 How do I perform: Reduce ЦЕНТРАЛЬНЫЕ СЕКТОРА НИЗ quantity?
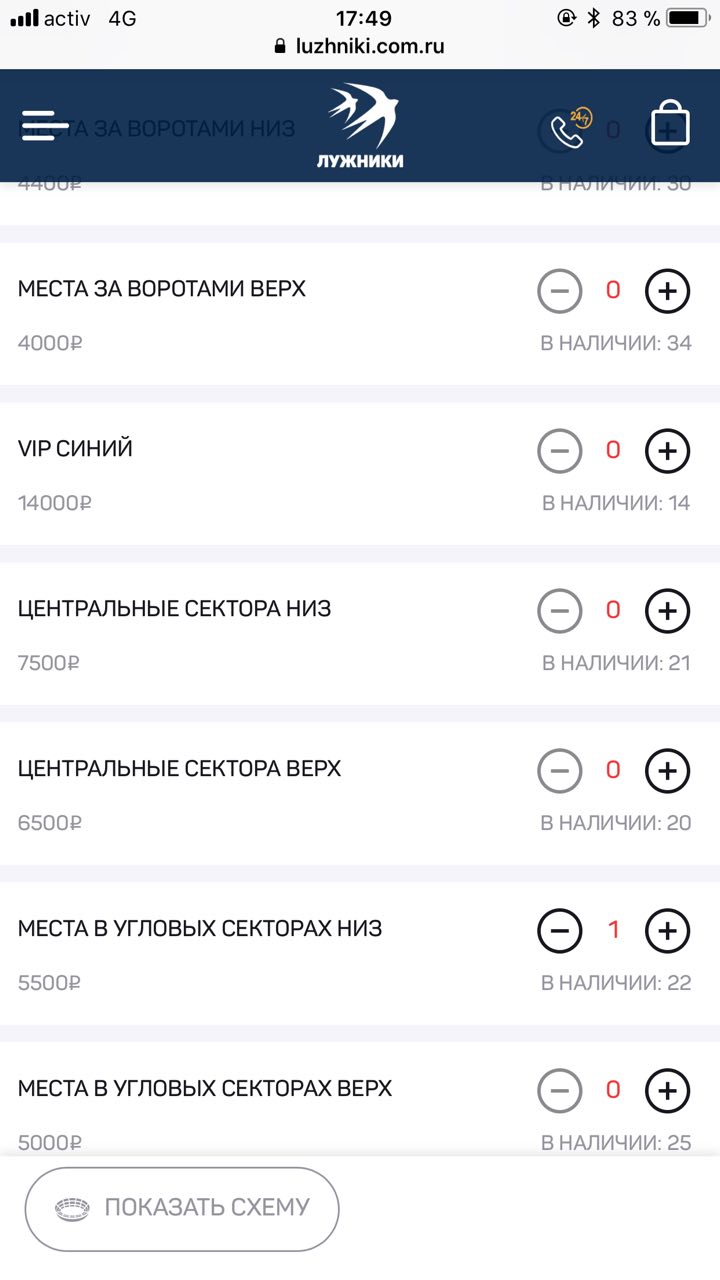(559, 611)
